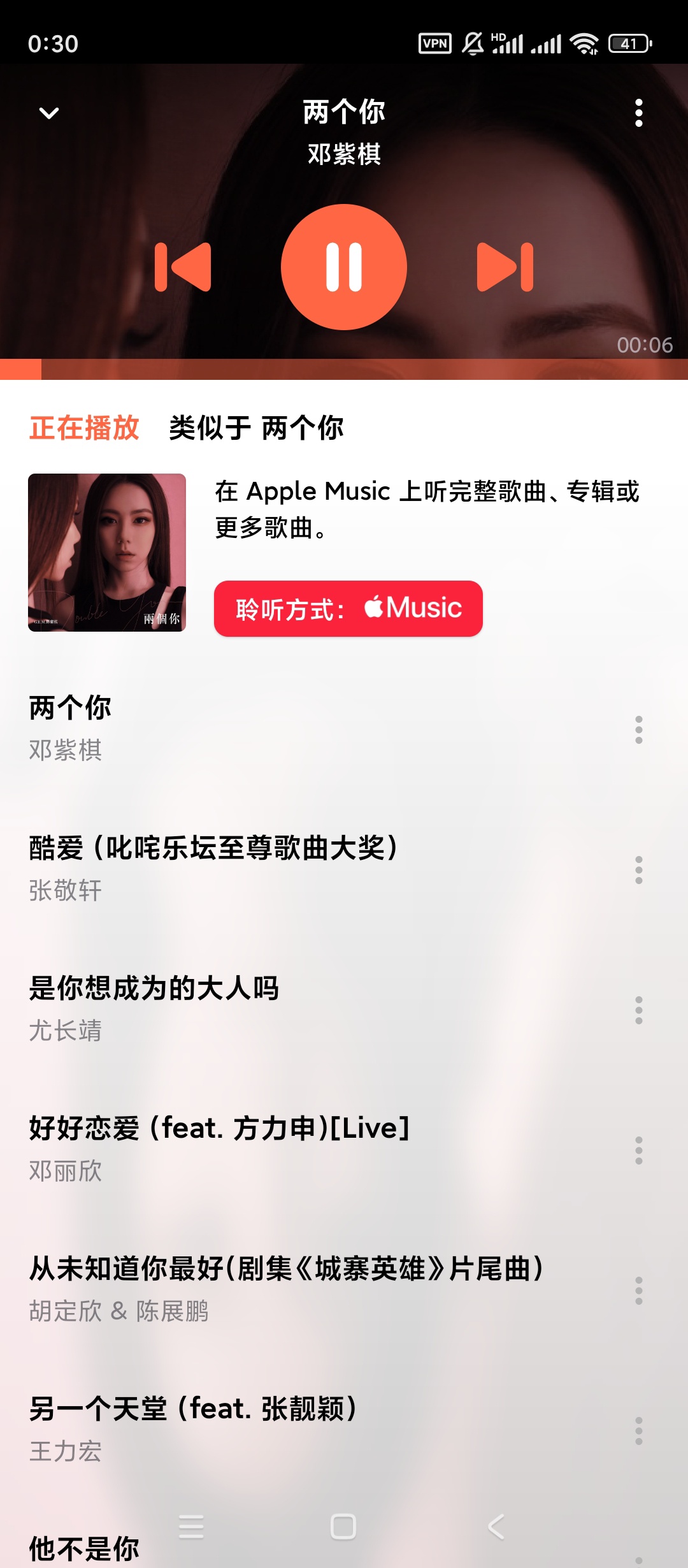Listen on Apple Music via 聆听方式 button

pos(348,609)
